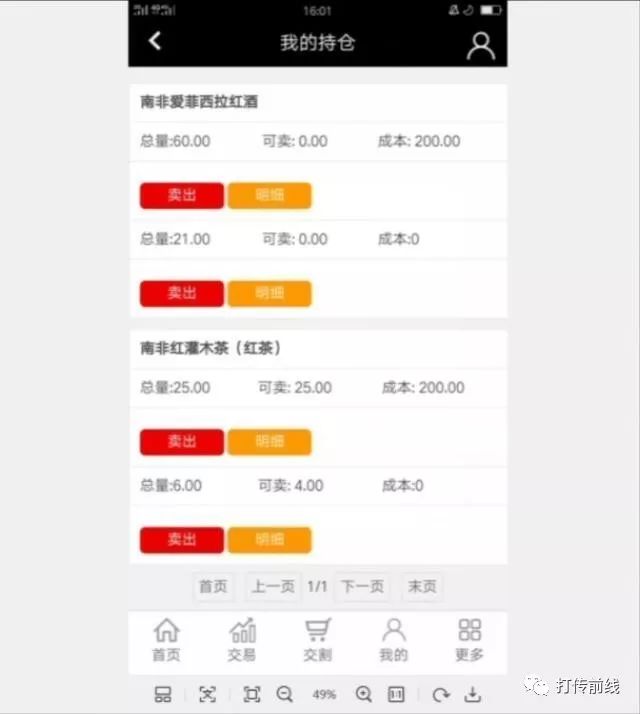640x714 pixels.
Task: Go to previous page with 上一页
Action: [x=273, y=587]
